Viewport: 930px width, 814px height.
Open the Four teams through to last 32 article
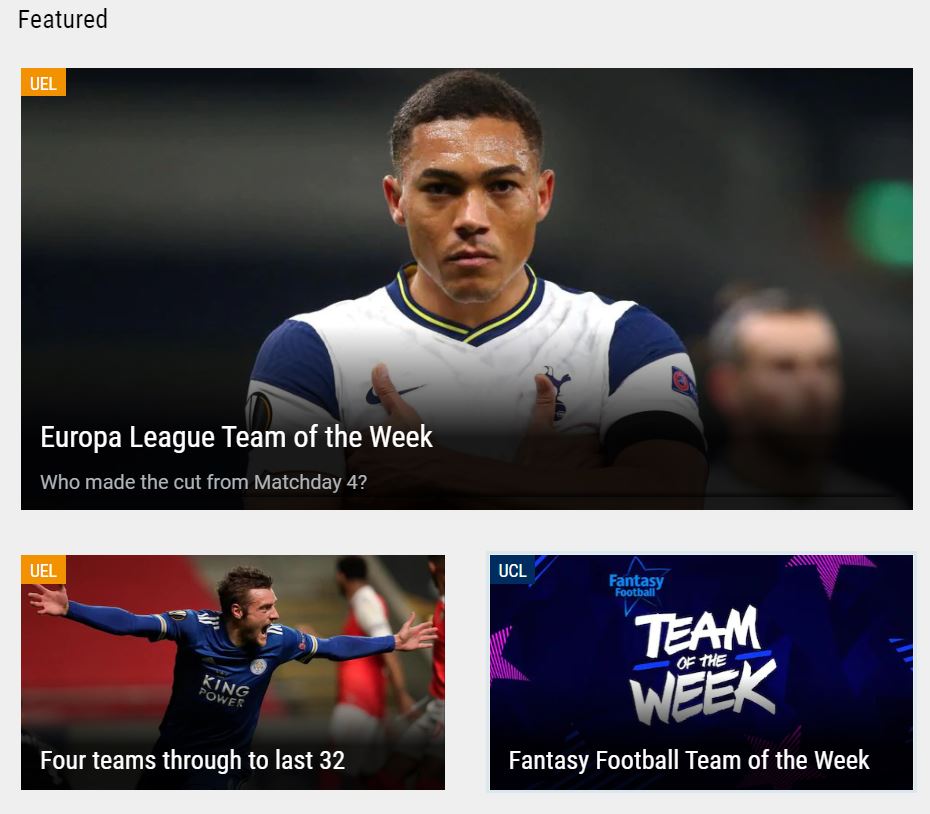pos(192,760)
